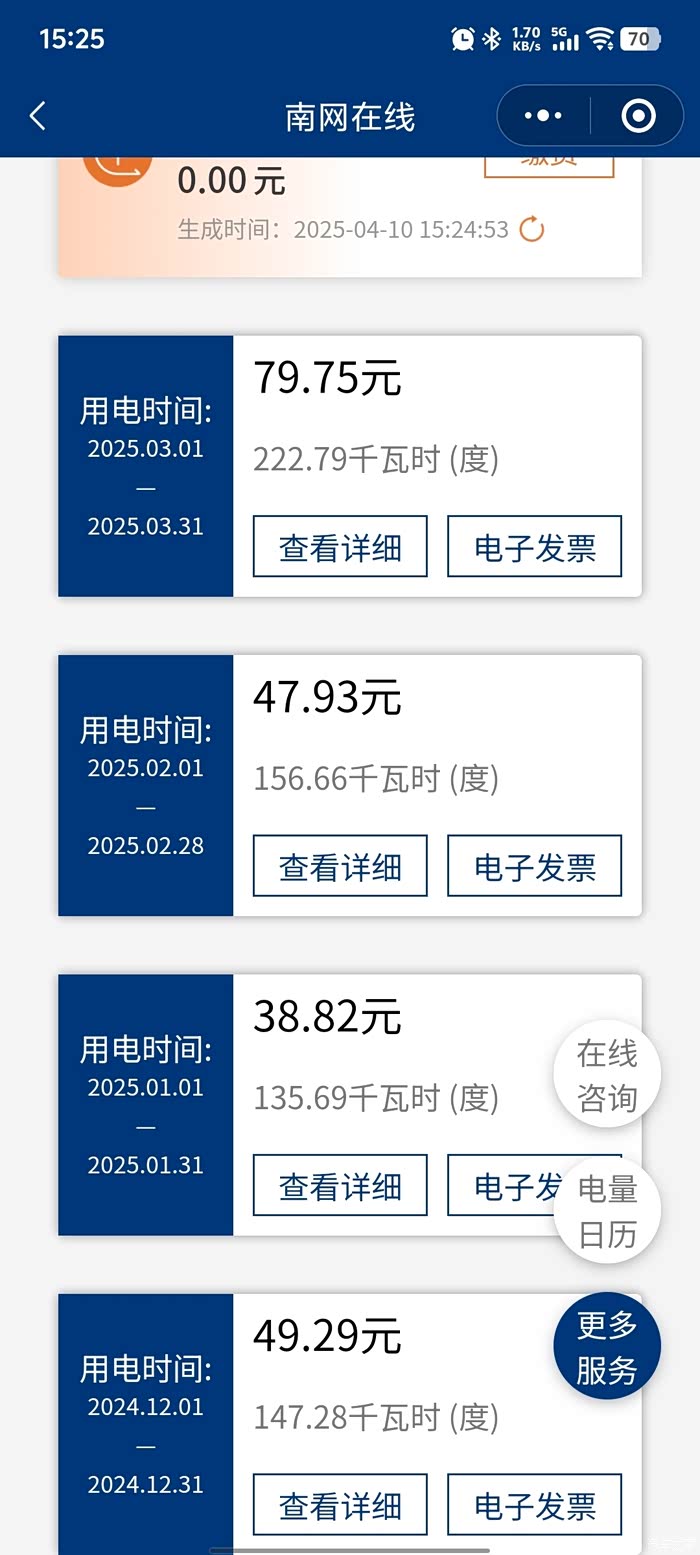Viewport: 700px width, 1555px height.
Task: Open 在线咨询 online consultation
Action: [607, 1075]
